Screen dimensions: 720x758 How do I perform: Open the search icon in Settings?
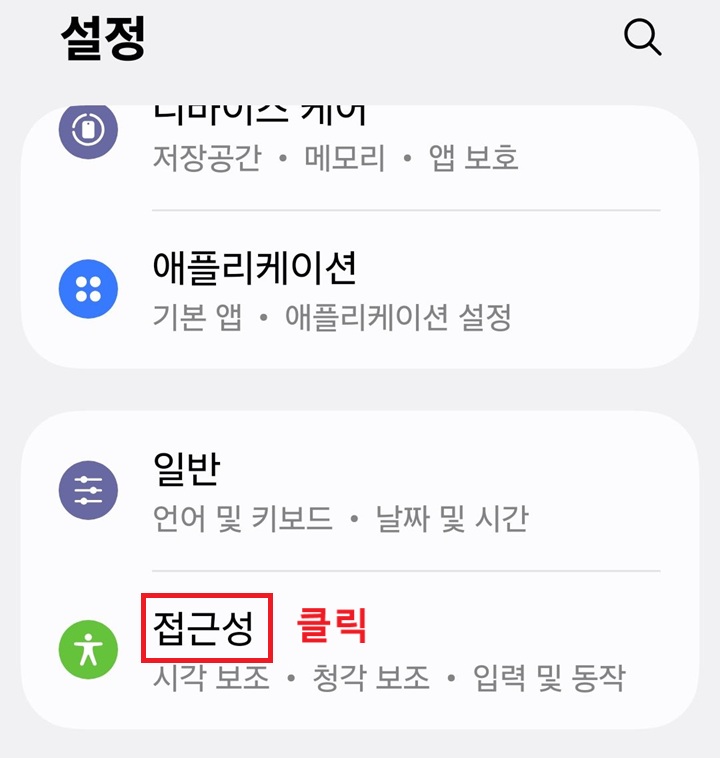(642, 38)
